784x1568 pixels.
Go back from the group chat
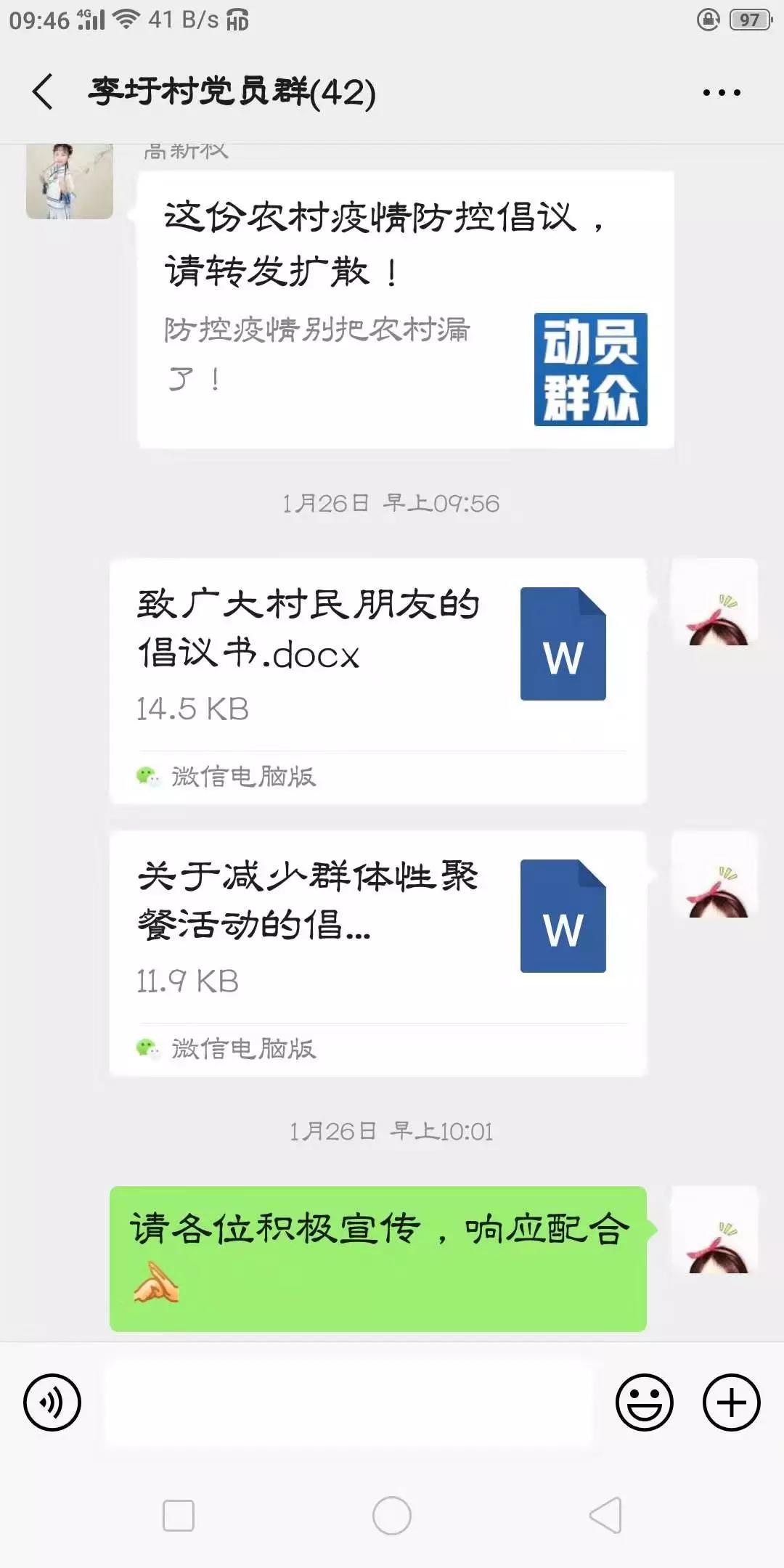[x=44, y=92]
